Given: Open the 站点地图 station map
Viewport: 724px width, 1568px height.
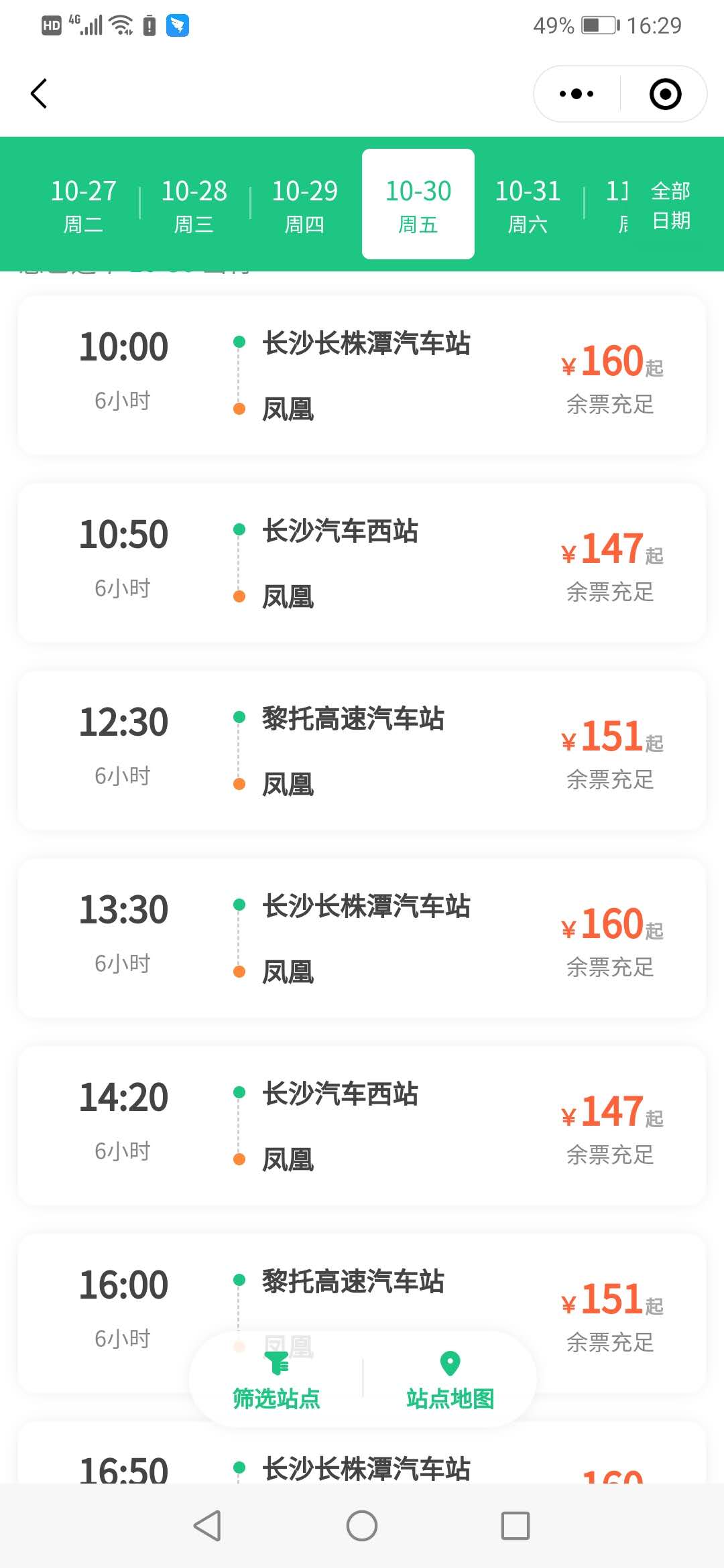Looking at the screenshot, I should click(x=450, y=1382).
